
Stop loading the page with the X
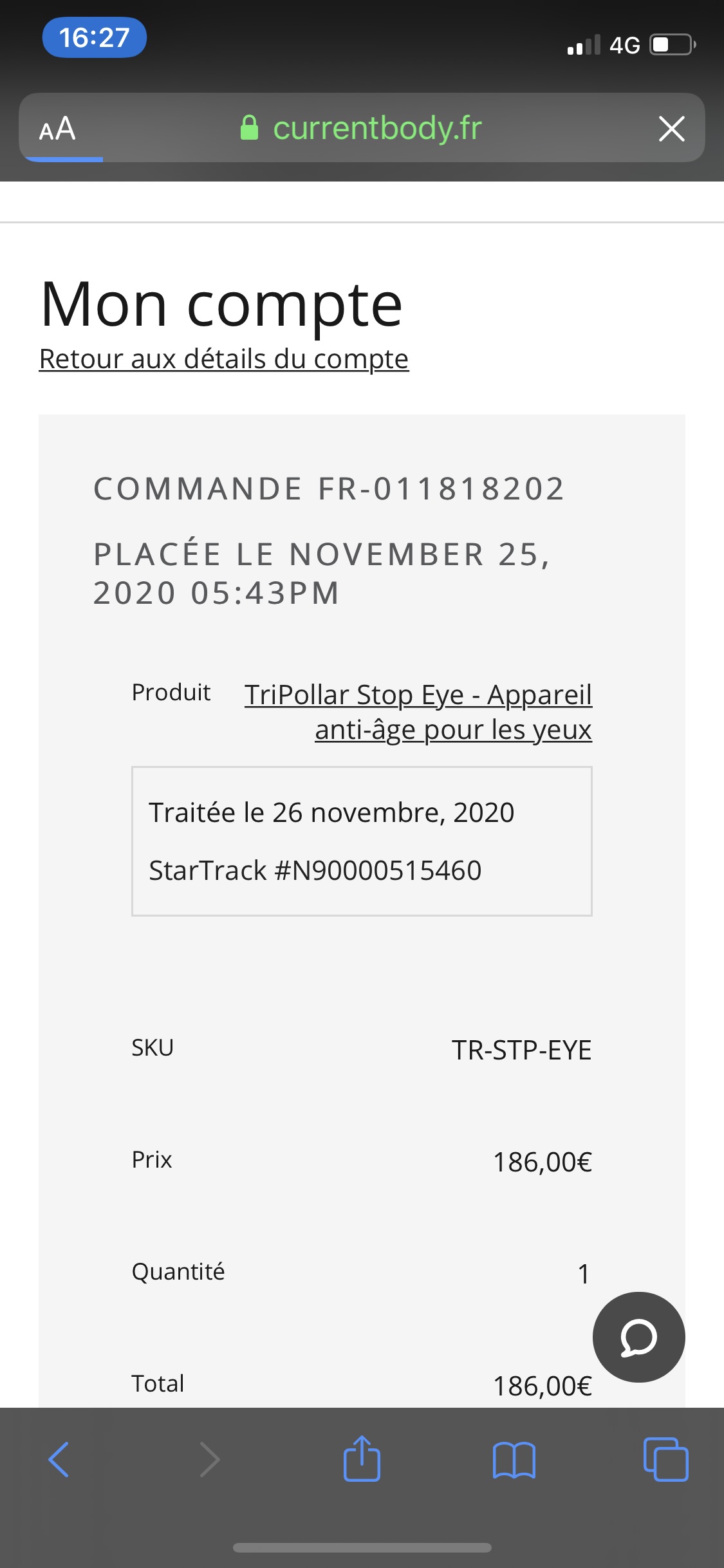click(671, 129)
